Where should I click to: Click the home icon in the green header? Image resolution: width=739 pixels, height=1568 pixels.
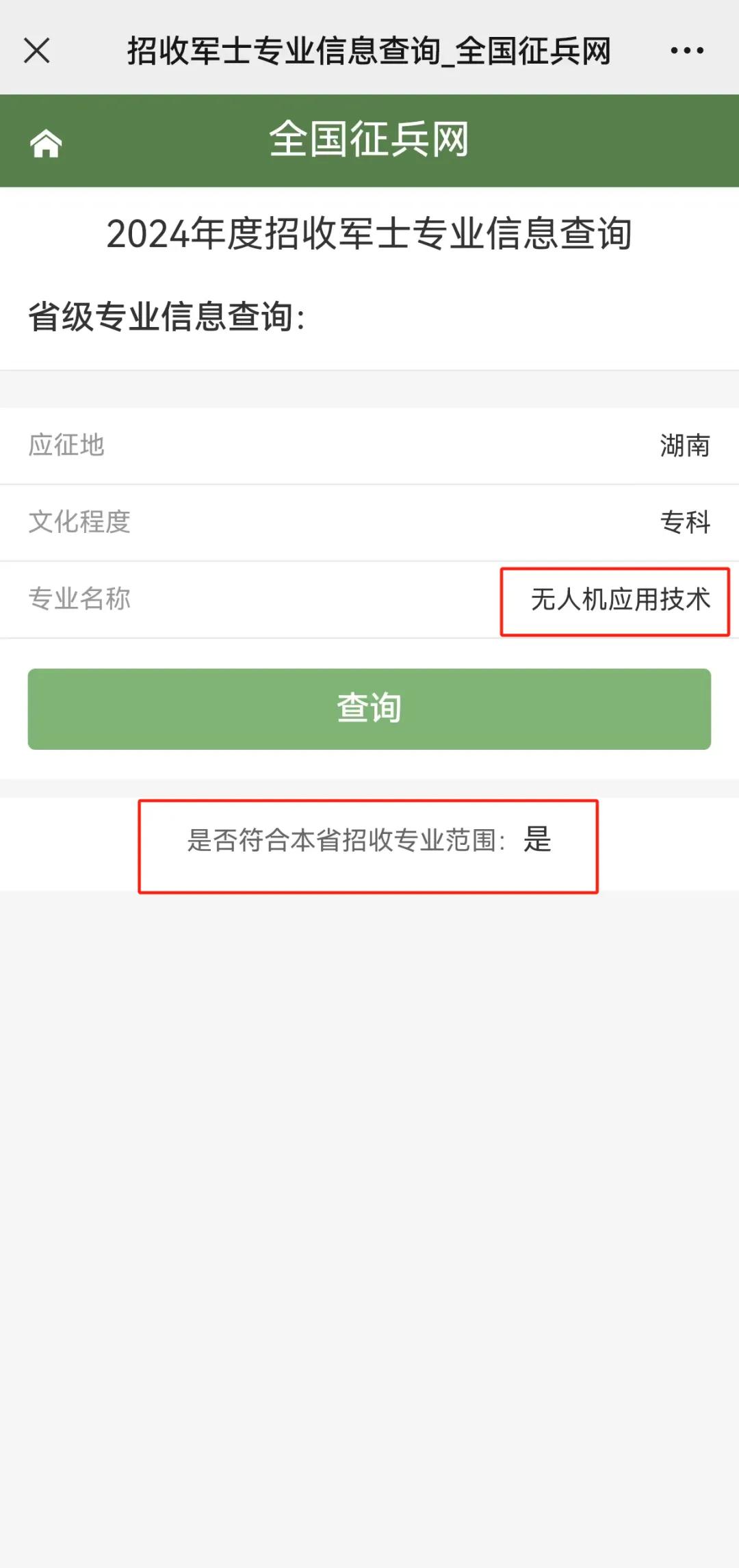click(x=47, y=143)
